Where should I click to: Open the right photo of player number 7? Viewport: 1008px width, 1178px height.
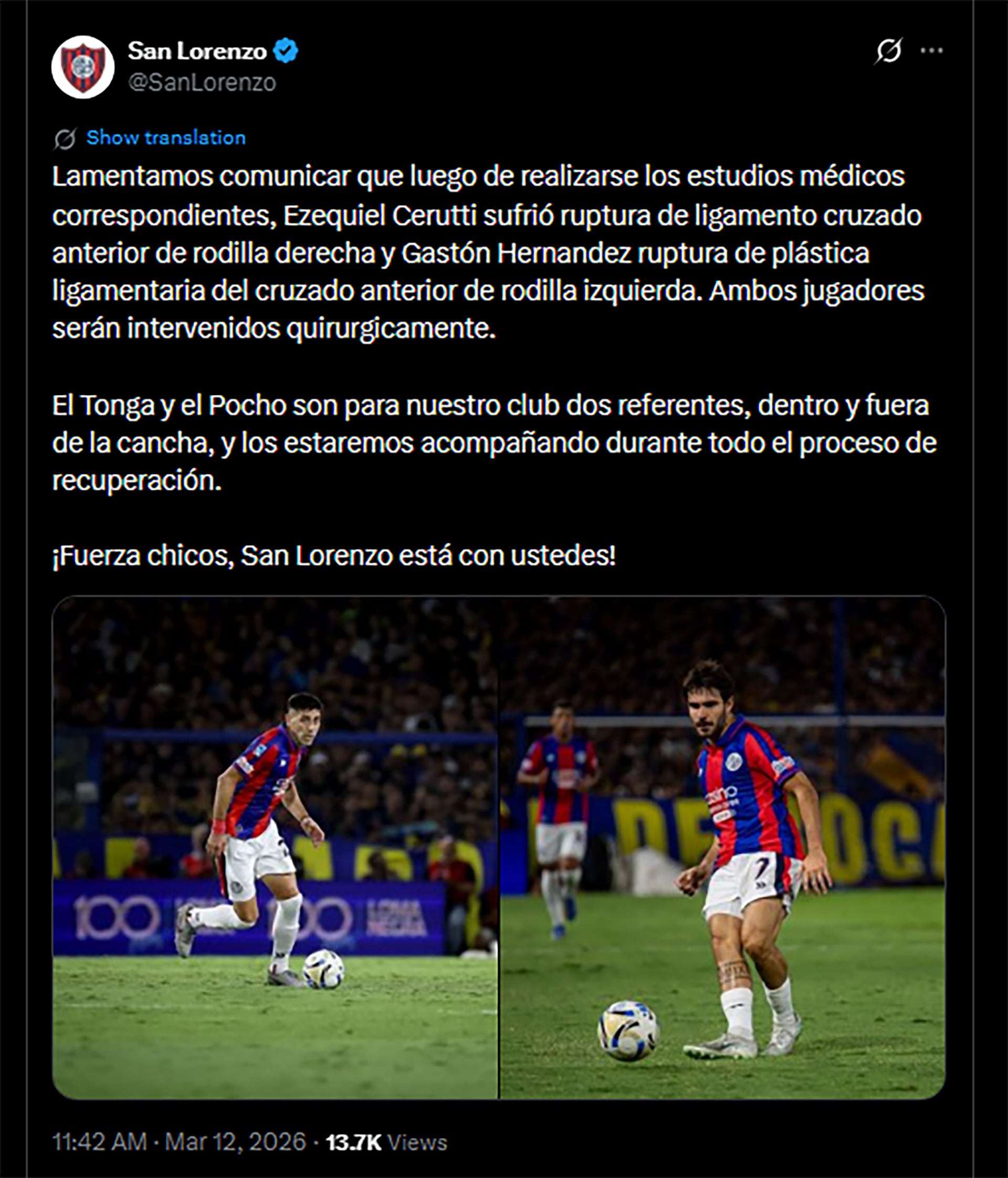722,847
